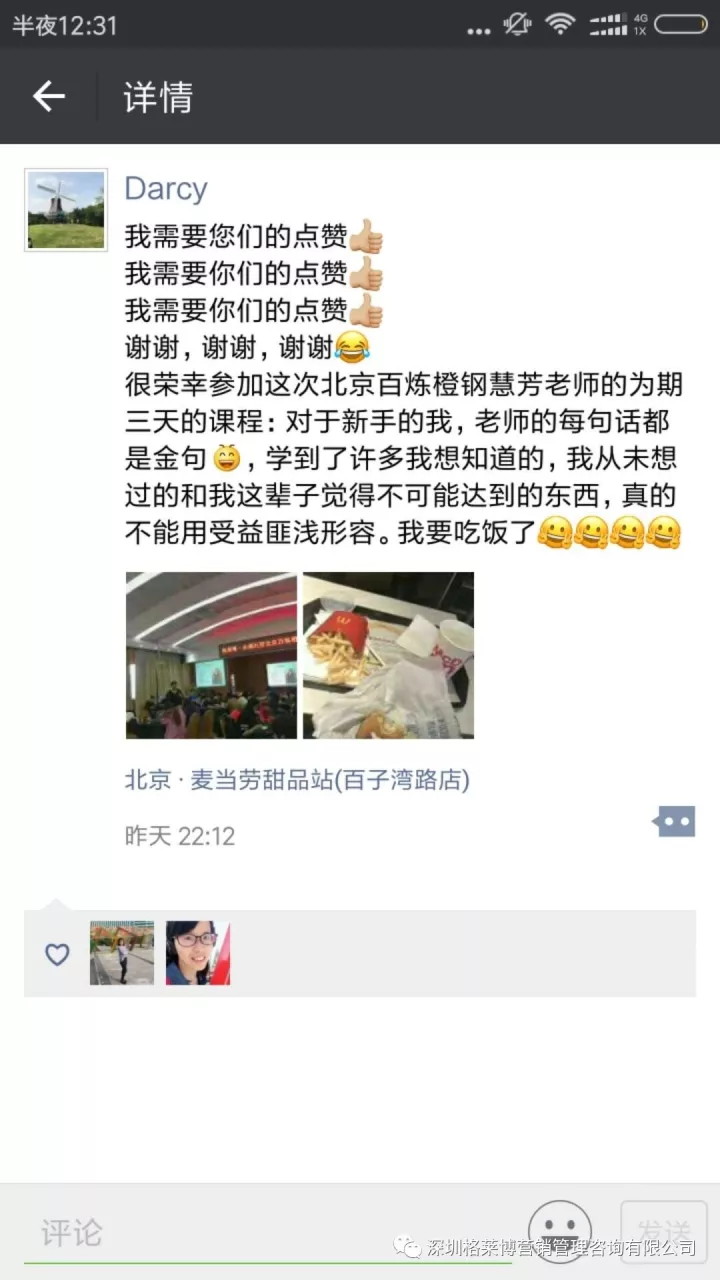Go back using the top-left arrow
Screen dimensions: 720x1280
click(x=48, y=96)
